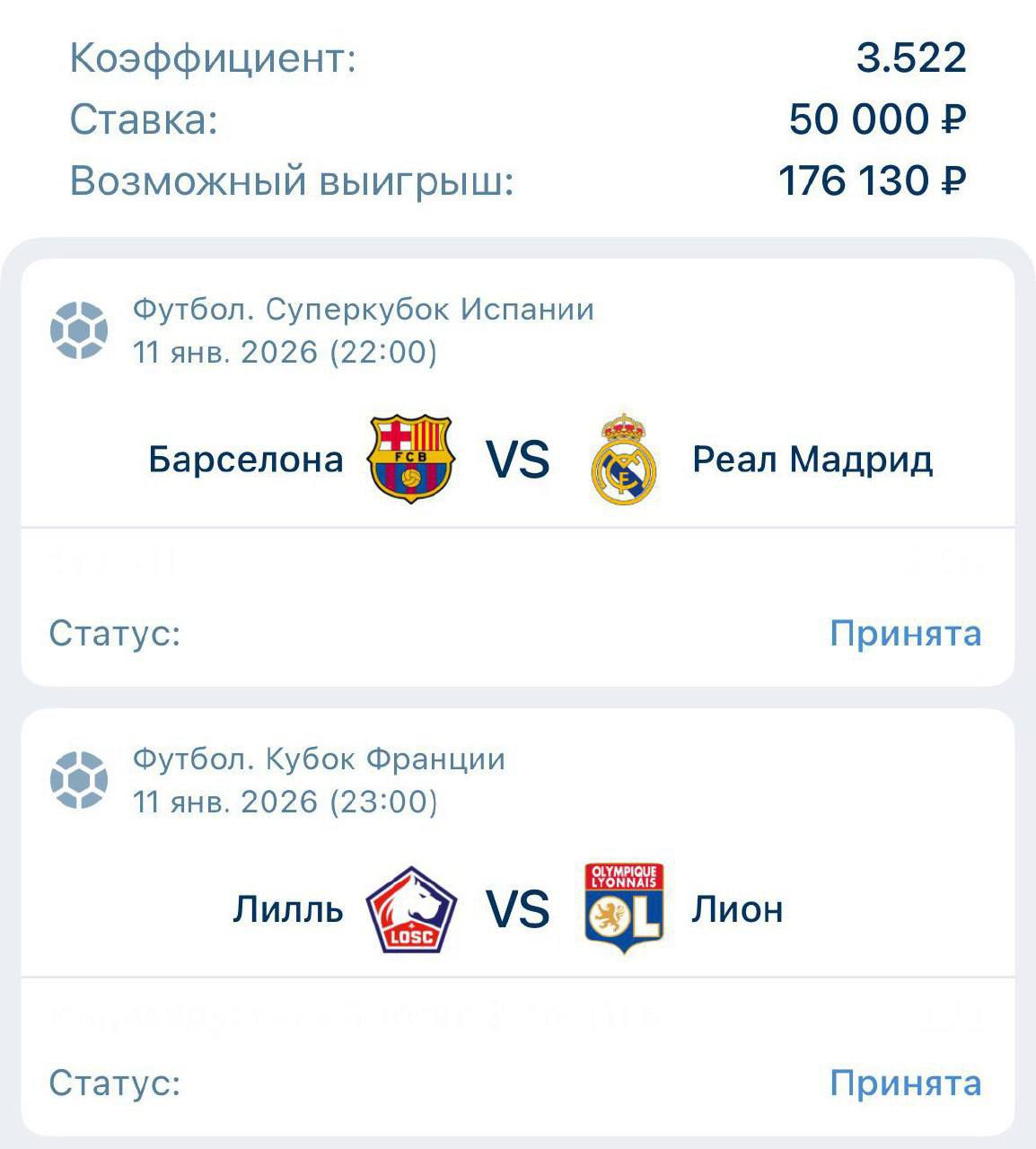Open the Барселона vs Реал Мадрид match card

point(518,460)
